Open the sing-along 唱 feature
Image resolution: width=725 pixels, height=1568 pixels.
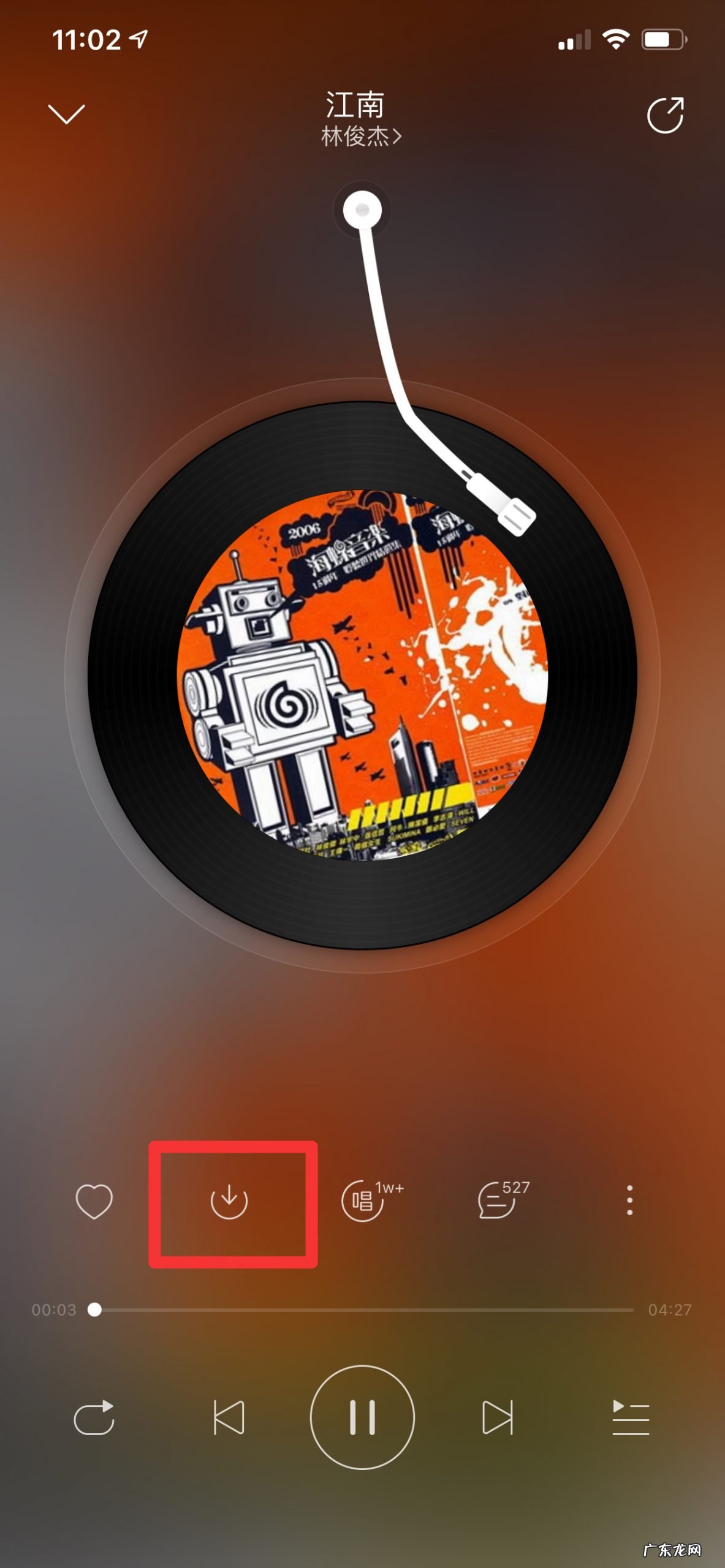click(363, 1200)
